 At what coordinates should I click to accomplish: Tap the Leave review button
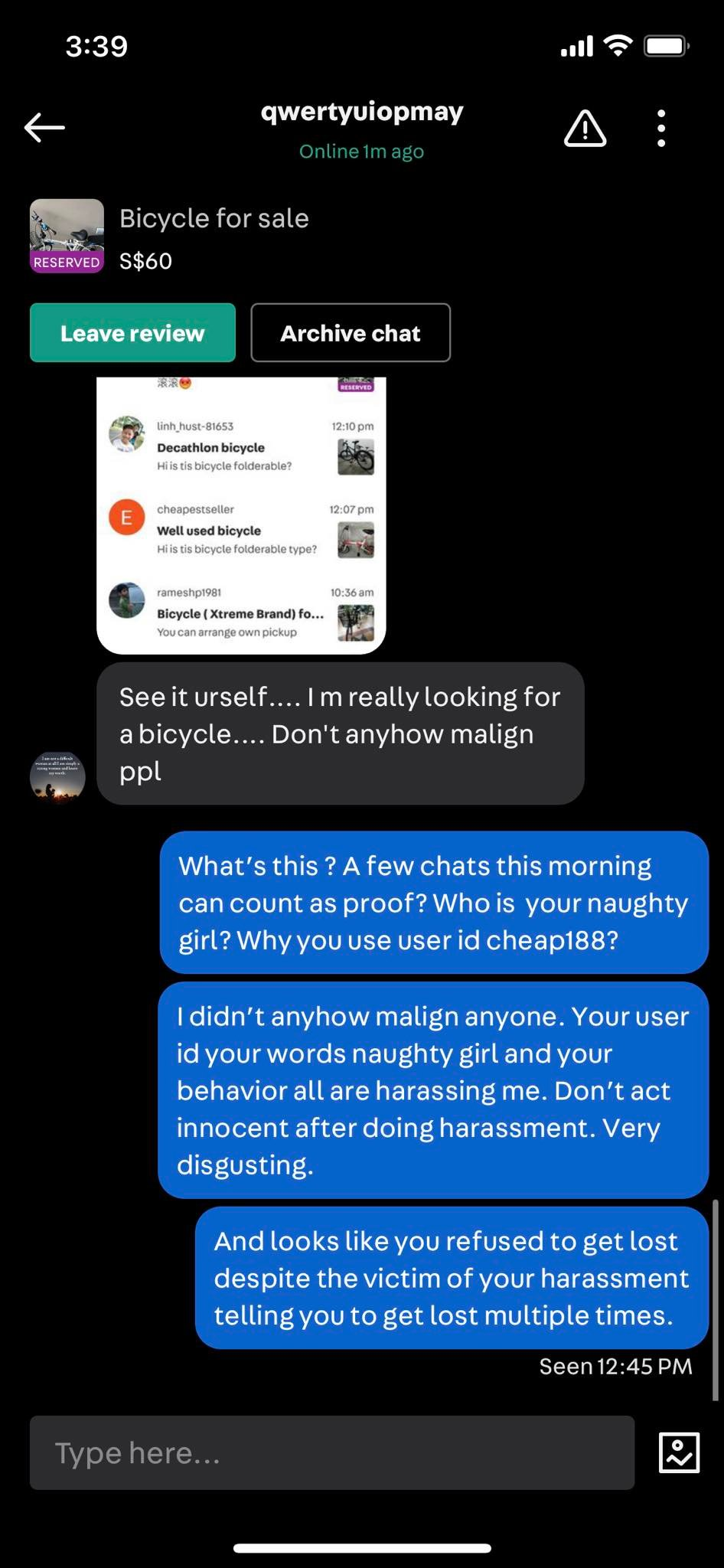[x=132, y=333]
